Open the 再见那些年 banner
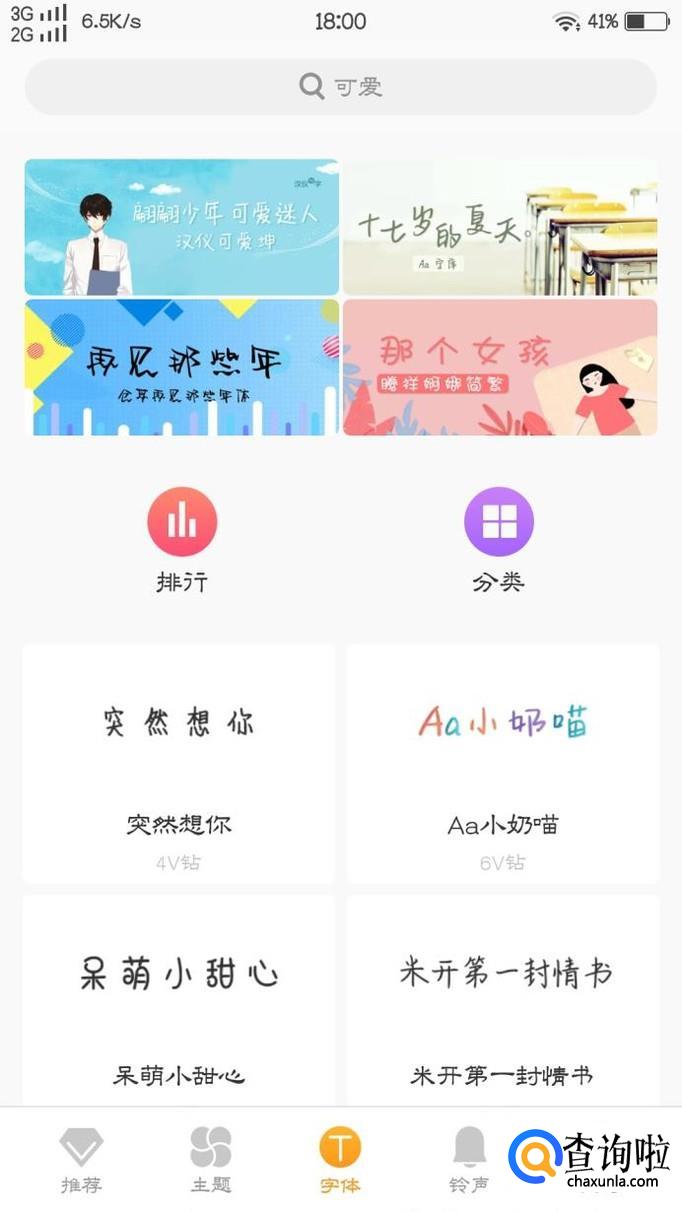The height and width of the screenshot is (1212, 682). point(182,367)
